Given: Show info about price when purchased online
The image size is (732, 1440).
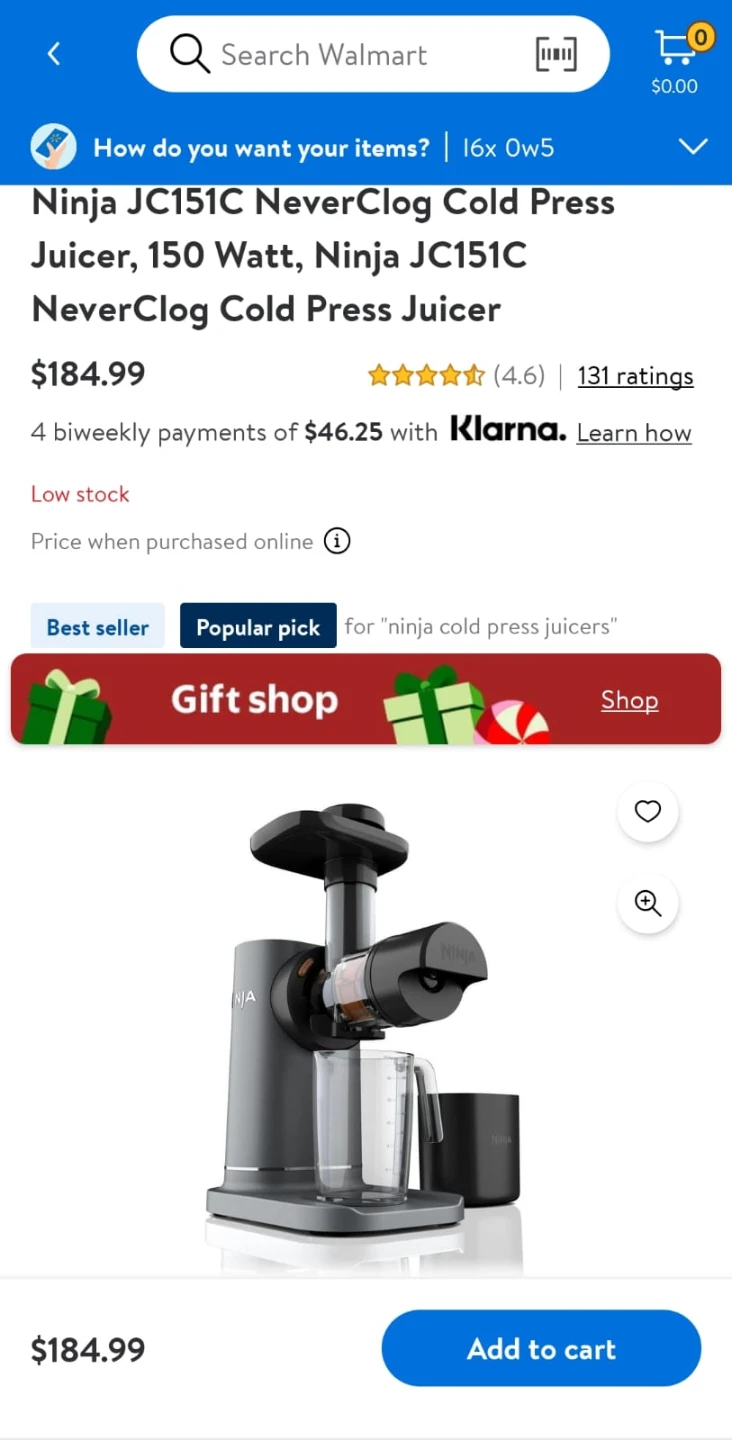Looking at the screenshot, I should (338, 542).
